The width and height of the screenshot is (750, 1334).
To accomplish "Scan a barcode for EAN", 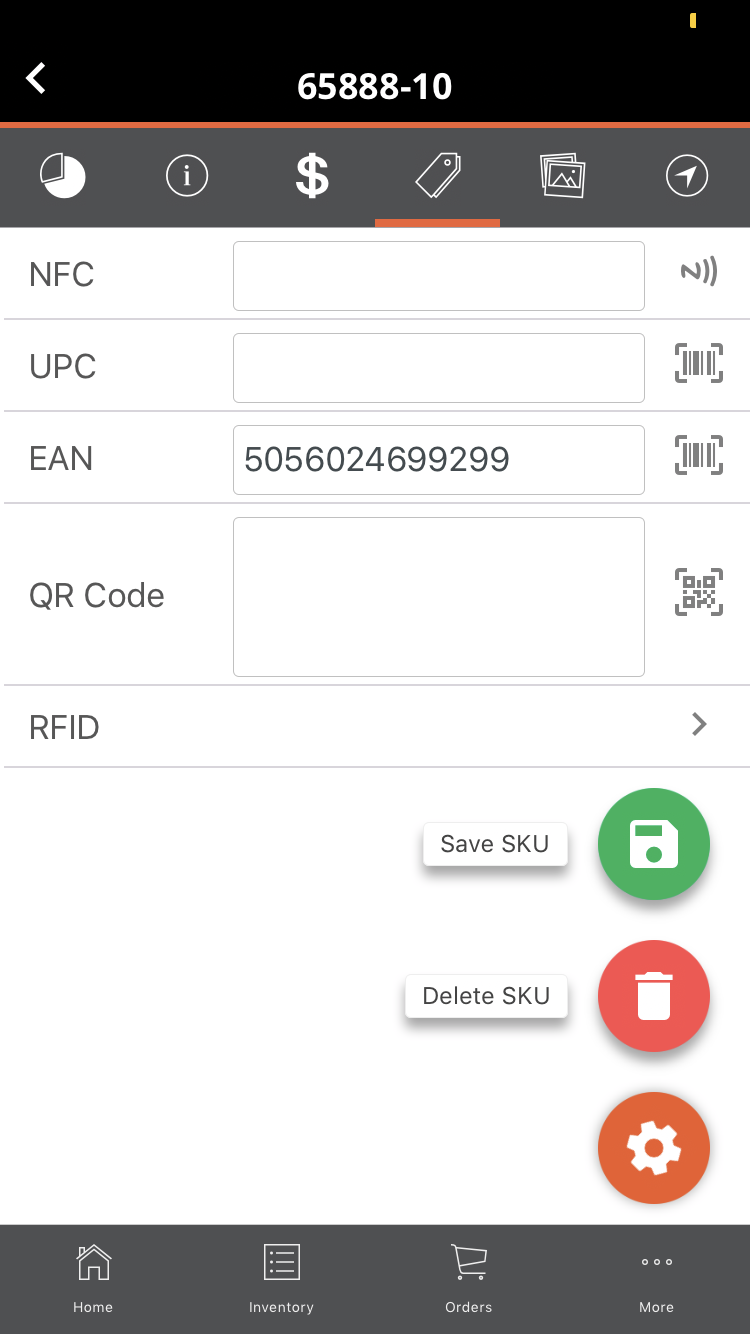I will pos(699,455).
